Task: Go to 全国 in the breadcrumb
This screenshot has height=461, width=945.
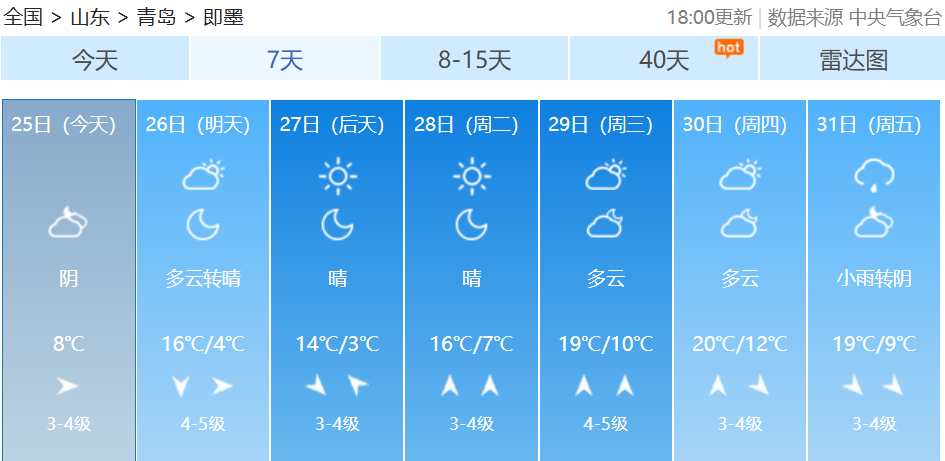Action: click(23, 17)
